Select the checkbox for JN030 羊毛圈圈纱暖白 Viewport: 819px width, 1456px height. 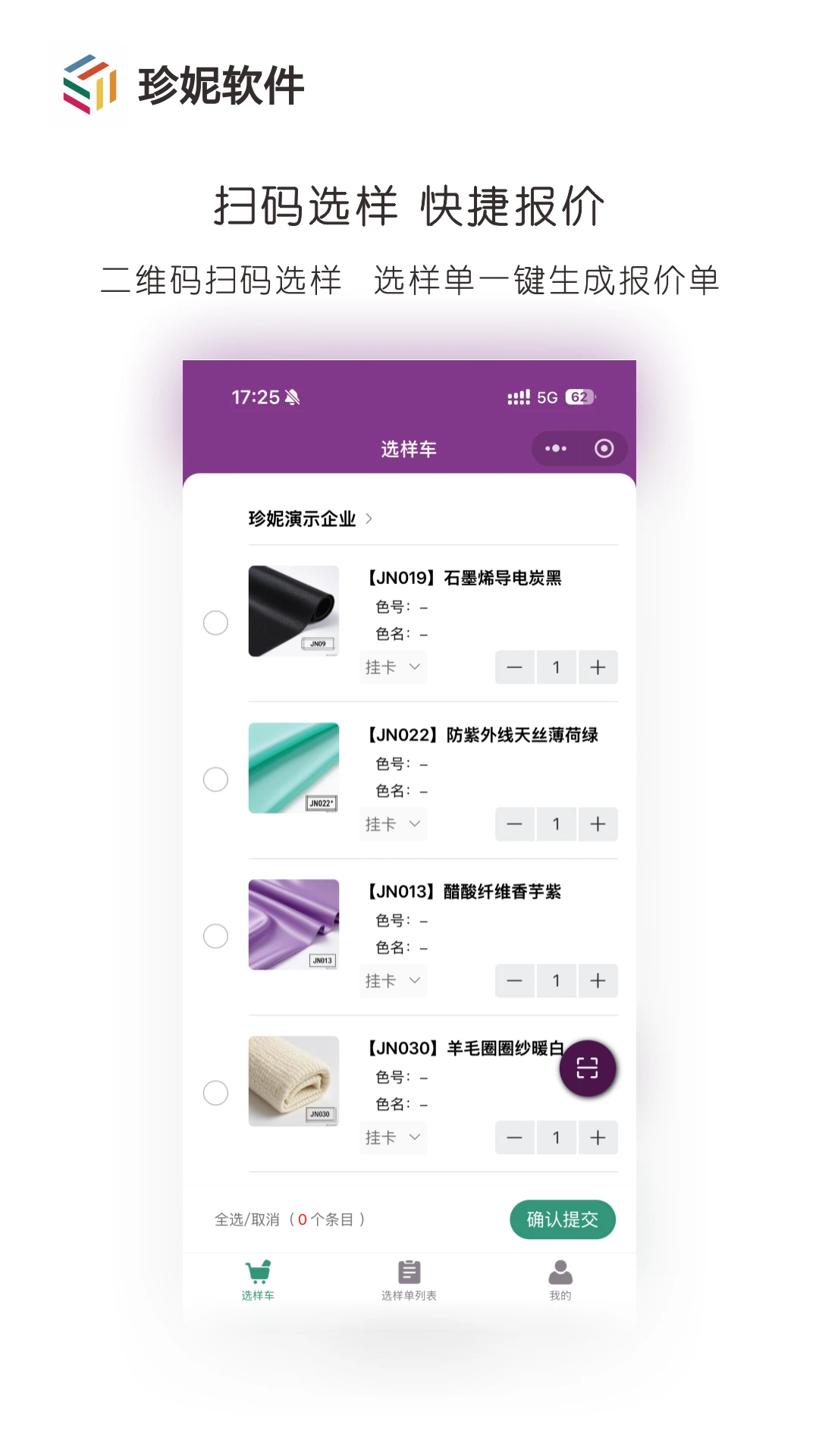point(215,1093)
